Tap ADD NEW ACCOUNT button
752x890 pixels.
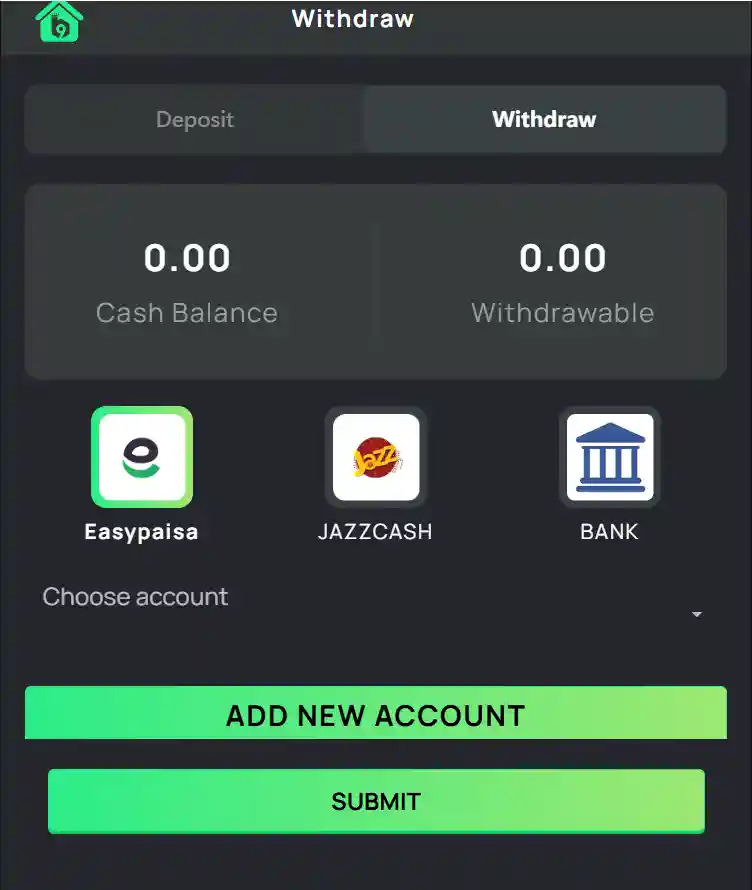[375, 714]
